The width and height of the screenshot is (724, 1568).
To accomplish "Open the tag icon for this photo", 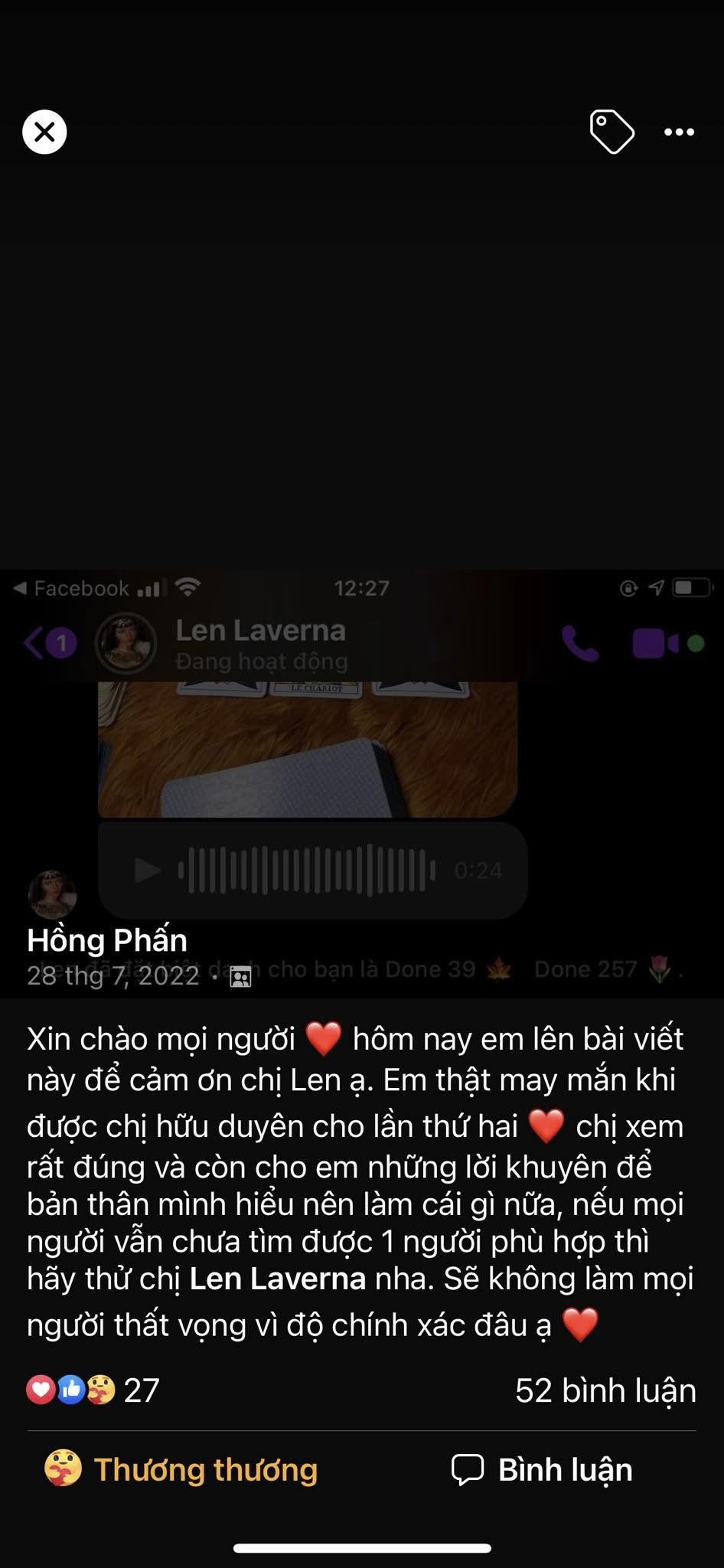I will (x=611, y=132).
